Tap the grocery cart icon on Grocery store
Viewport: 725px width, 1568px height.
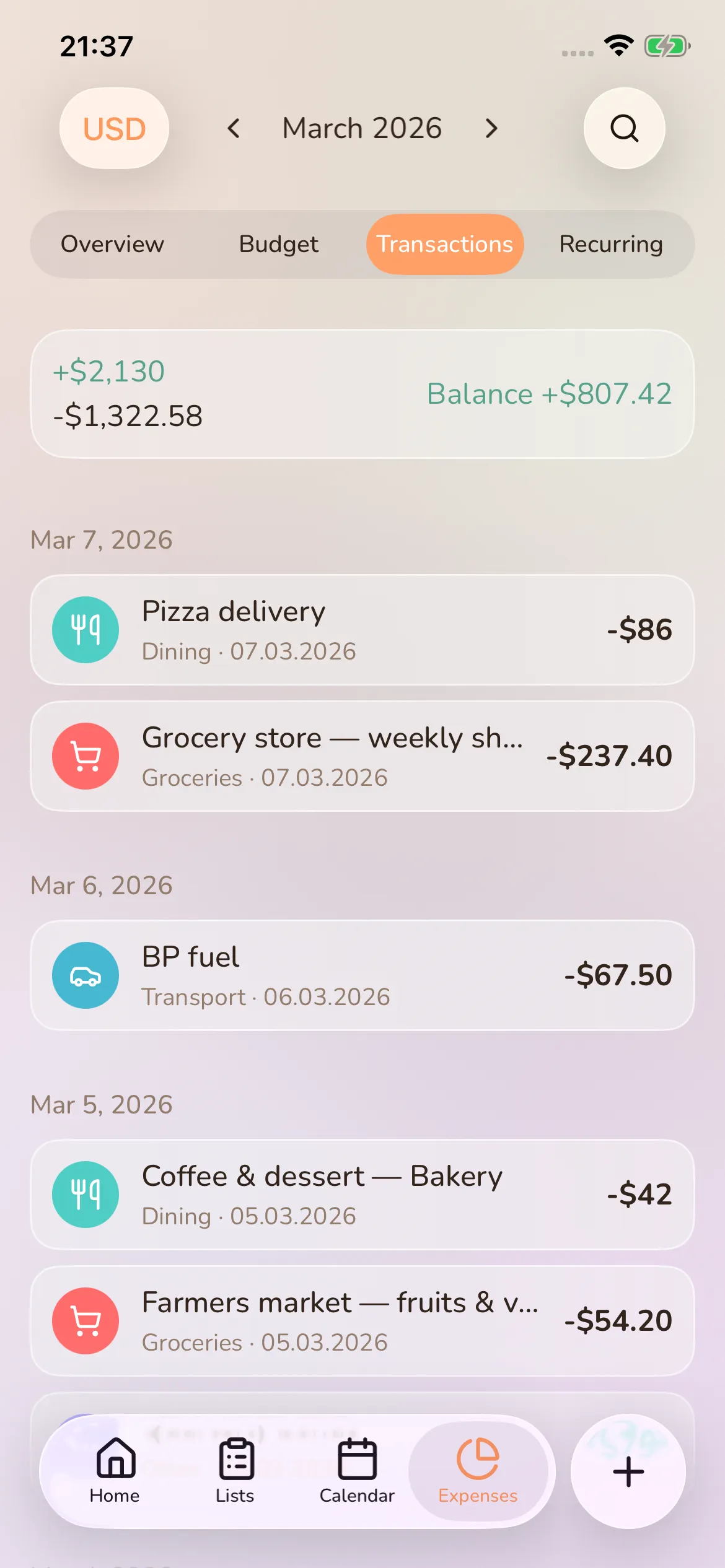coord(86,756)
